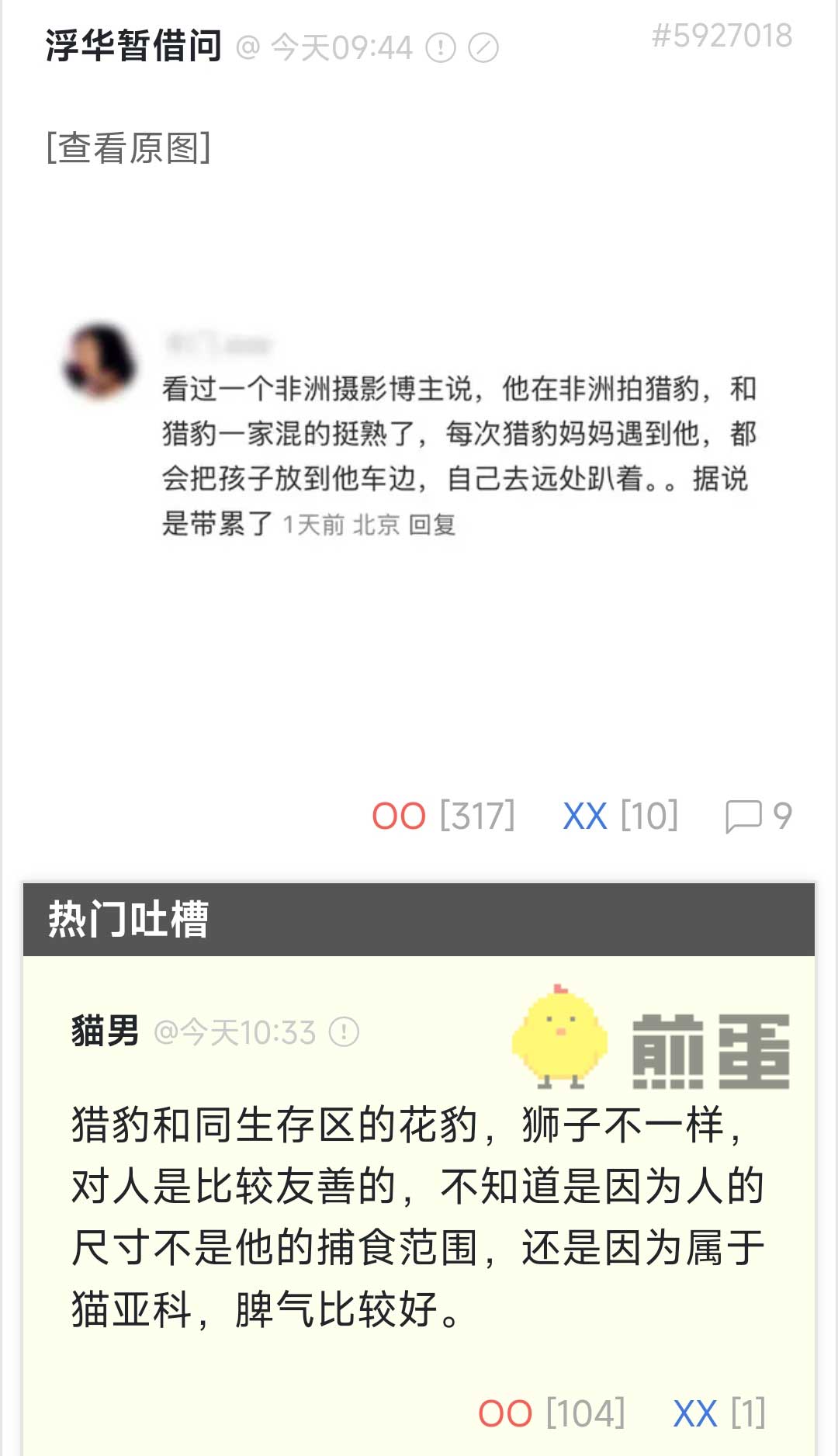Open post link #5927018
The width and height of the screenshot is (838, 1456).
click(x=722, y=36)
